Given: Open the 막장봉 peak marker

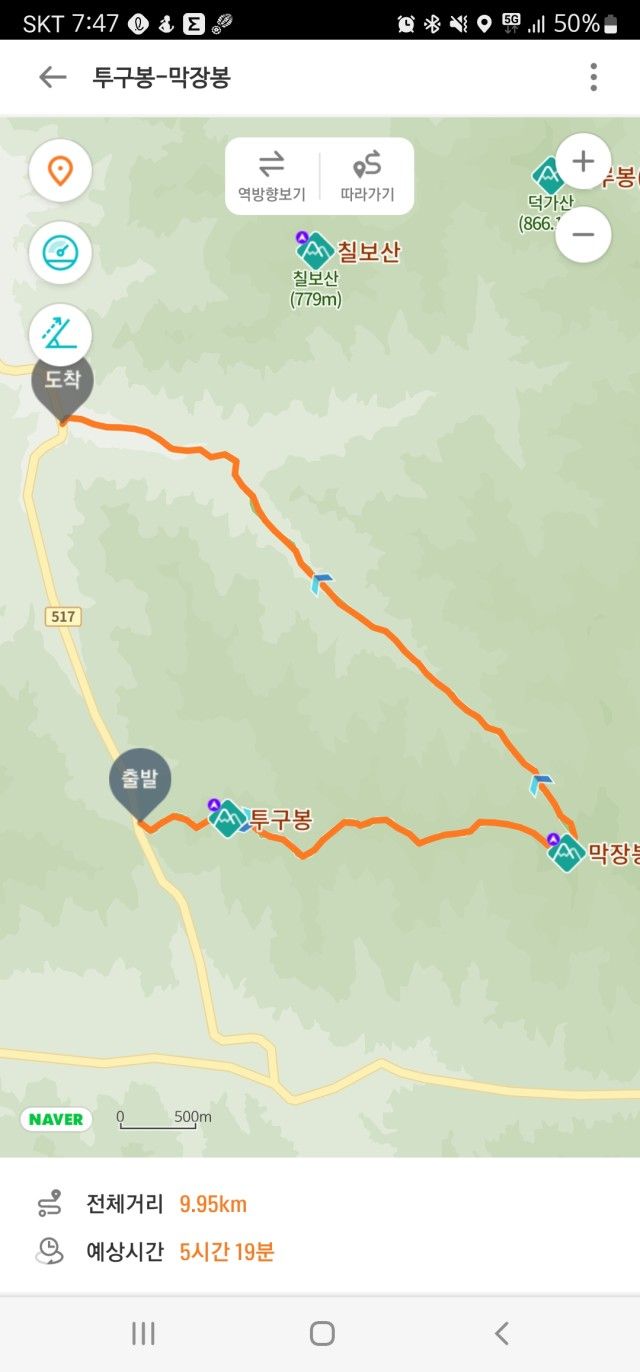Looking at the screenshot, I should [566, 852].
